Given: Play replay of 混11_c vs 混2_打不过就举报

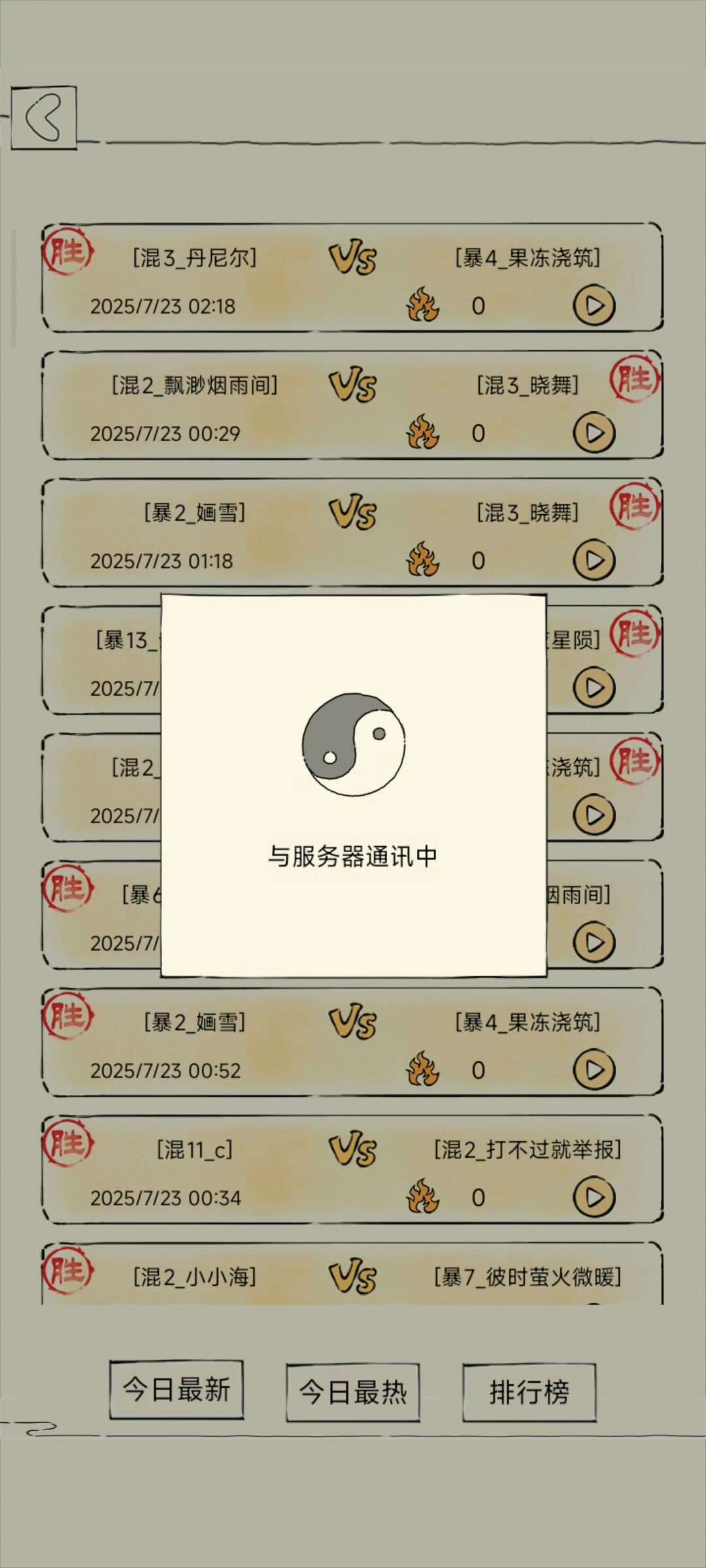Looking at the screenshot, I should pyautogui.click(x=594, y=1198).
